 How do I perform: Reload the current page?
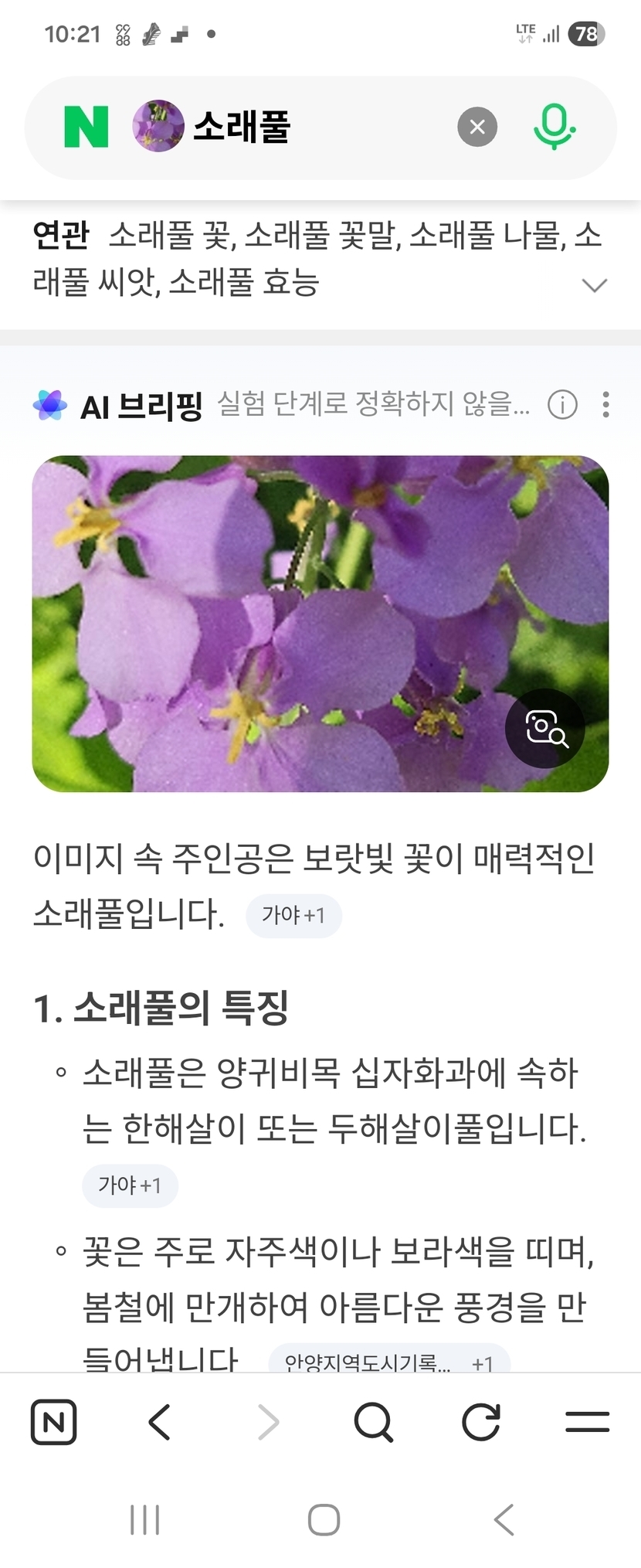(480, 1422)
